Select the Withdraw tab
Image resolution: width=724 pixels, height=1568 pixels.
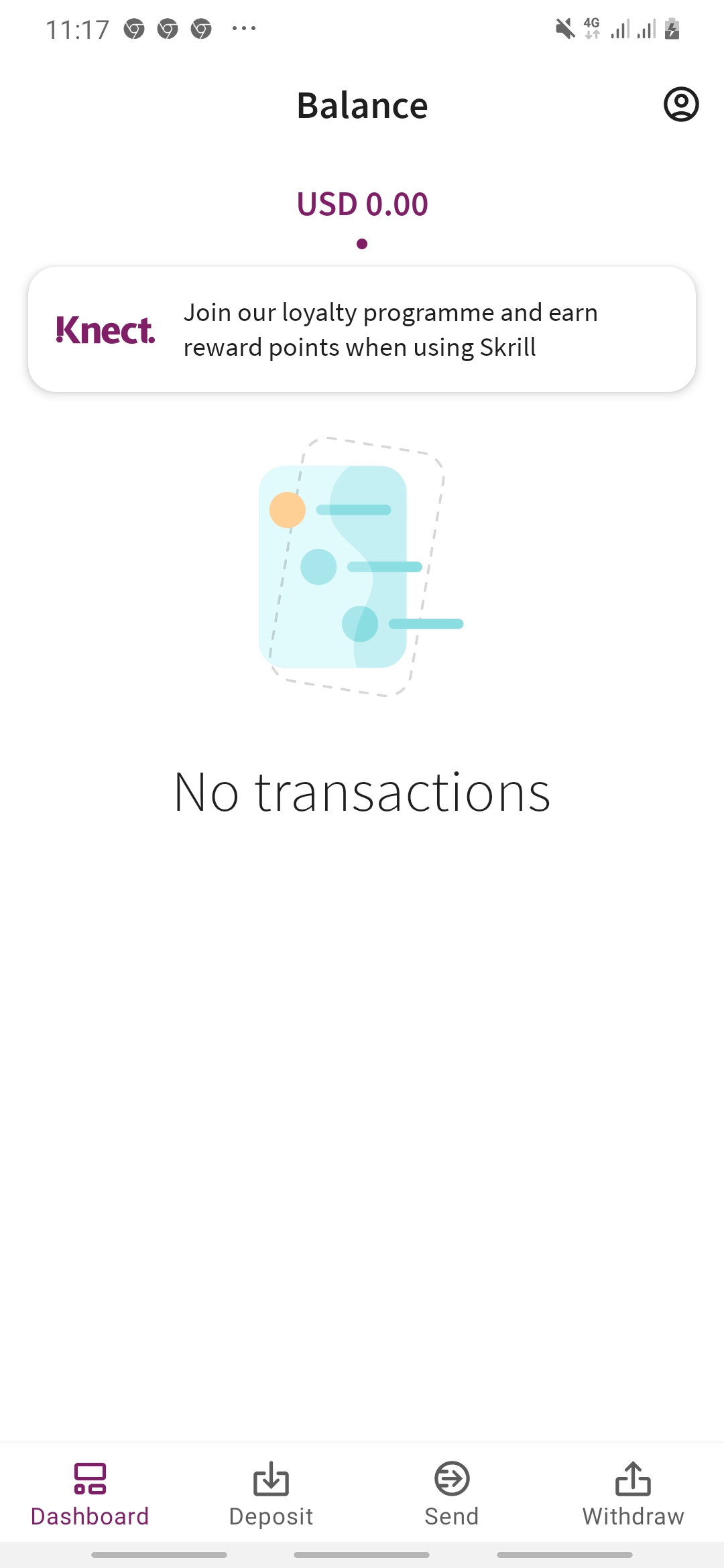(633, 1494)
